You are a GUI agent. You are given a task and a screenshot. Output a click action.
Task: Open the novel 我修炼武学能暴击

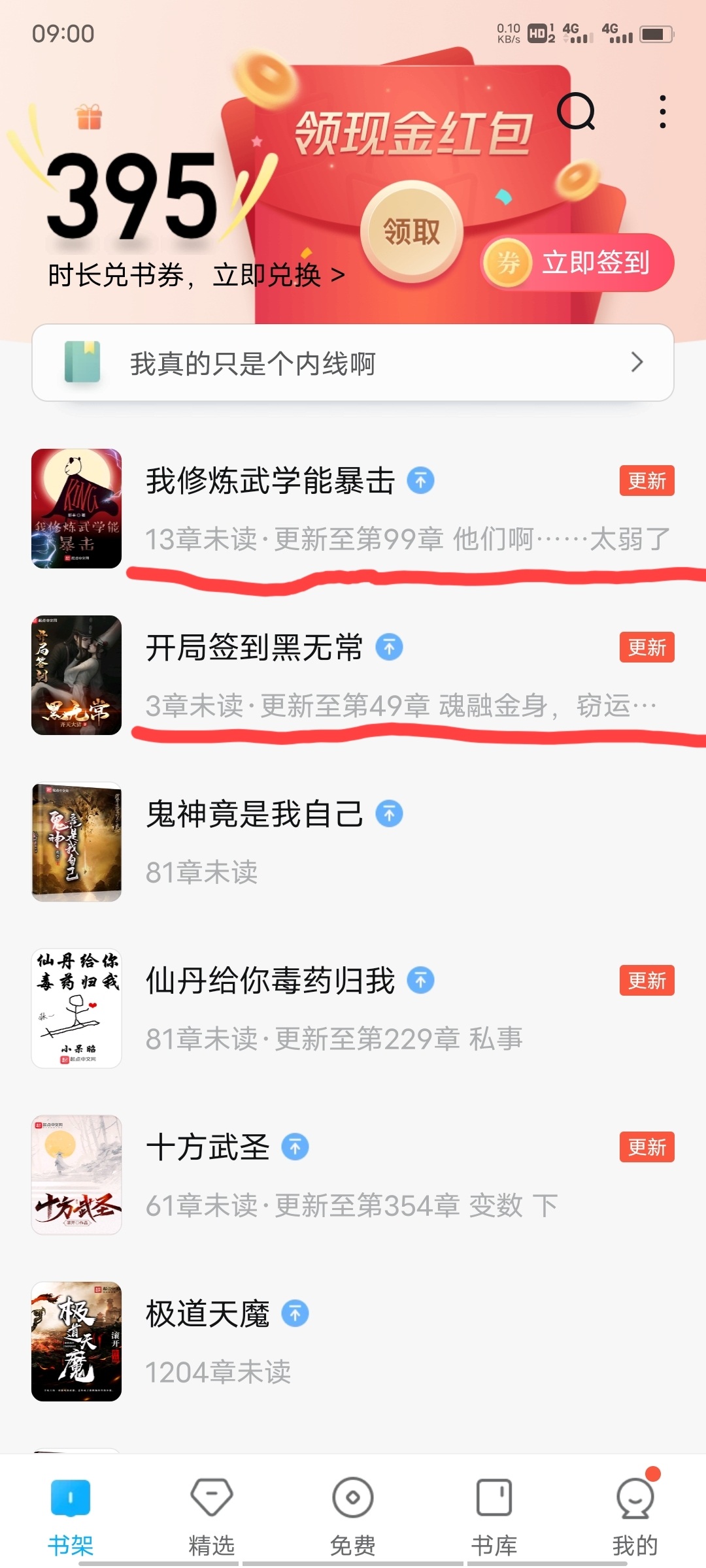(x=271, y=482)
